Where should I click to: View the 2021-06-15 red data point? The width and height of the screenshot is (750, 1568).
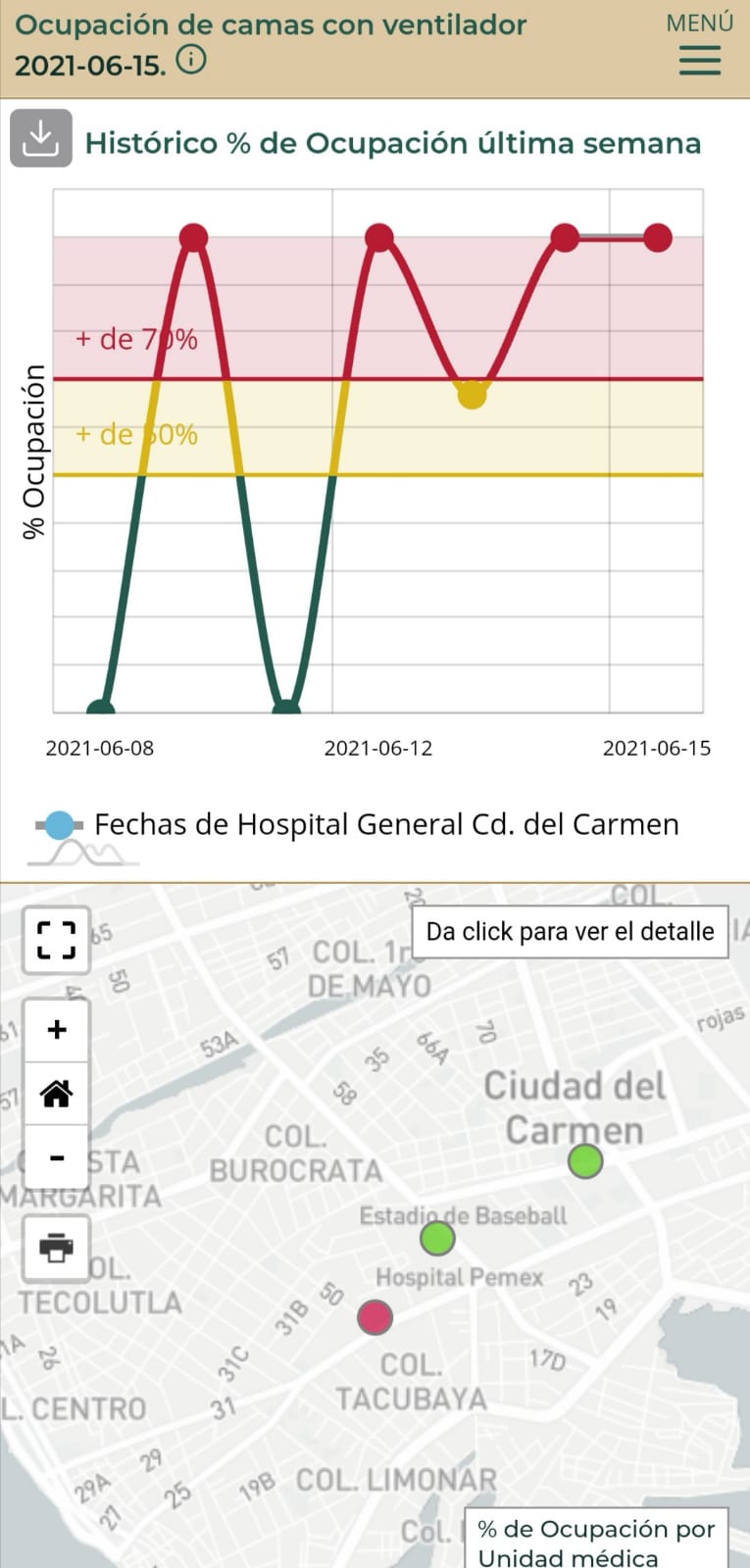click(658, 237)
